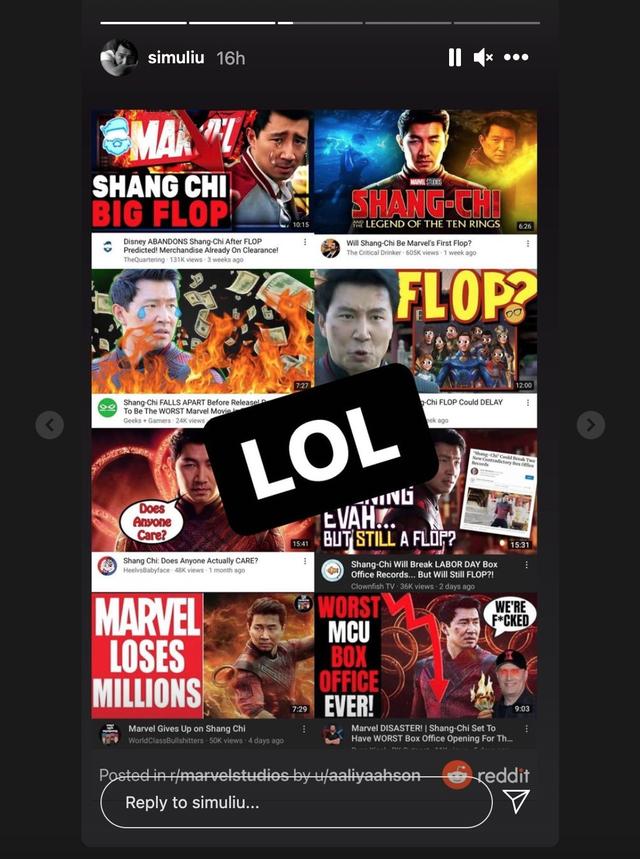Image resolution: width=640 pixels, height=859 pixels.
Task: Pause the story playback
Action: (x=455, y=58)
